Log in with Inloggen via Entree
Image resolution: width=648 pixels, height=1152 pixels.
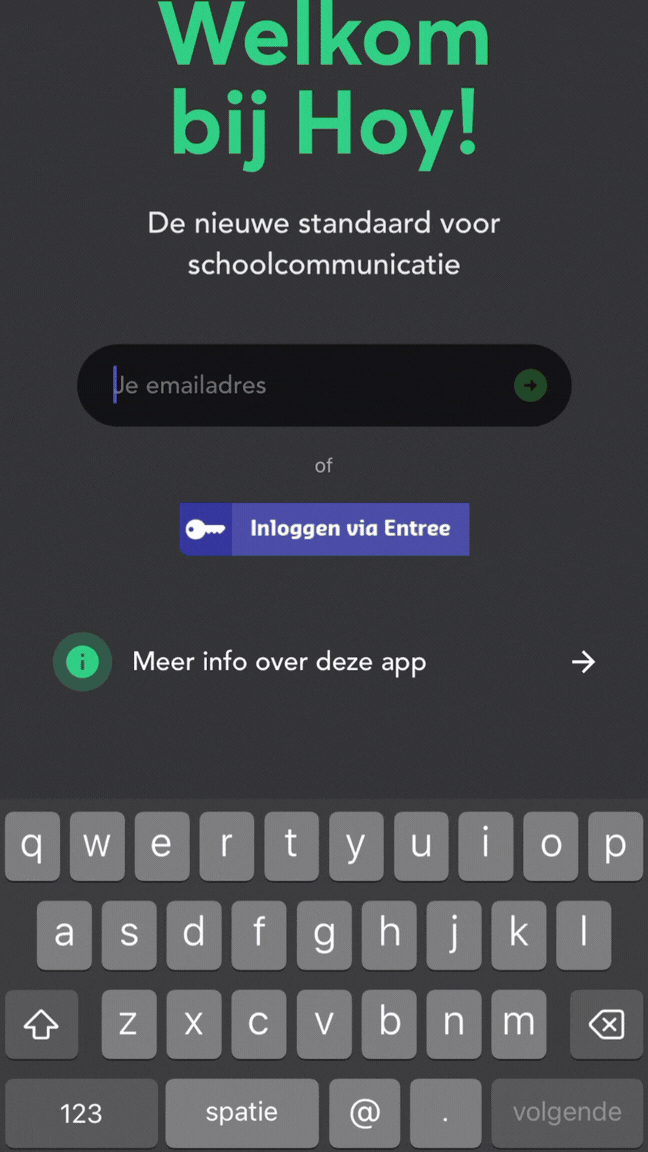(324, 529)
